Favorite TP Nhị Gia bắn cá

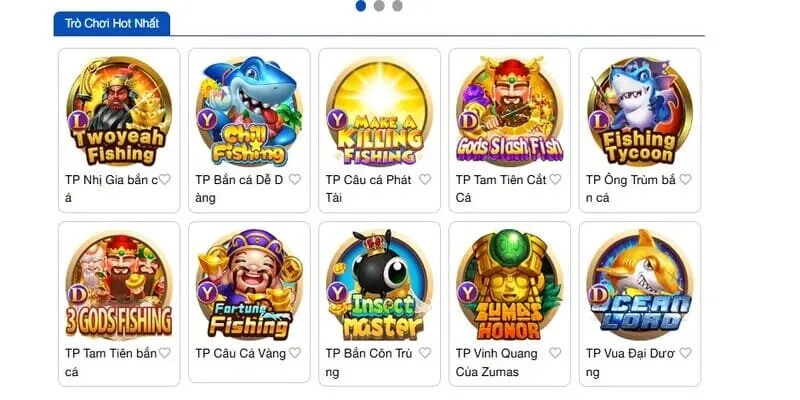pos(165,180)
